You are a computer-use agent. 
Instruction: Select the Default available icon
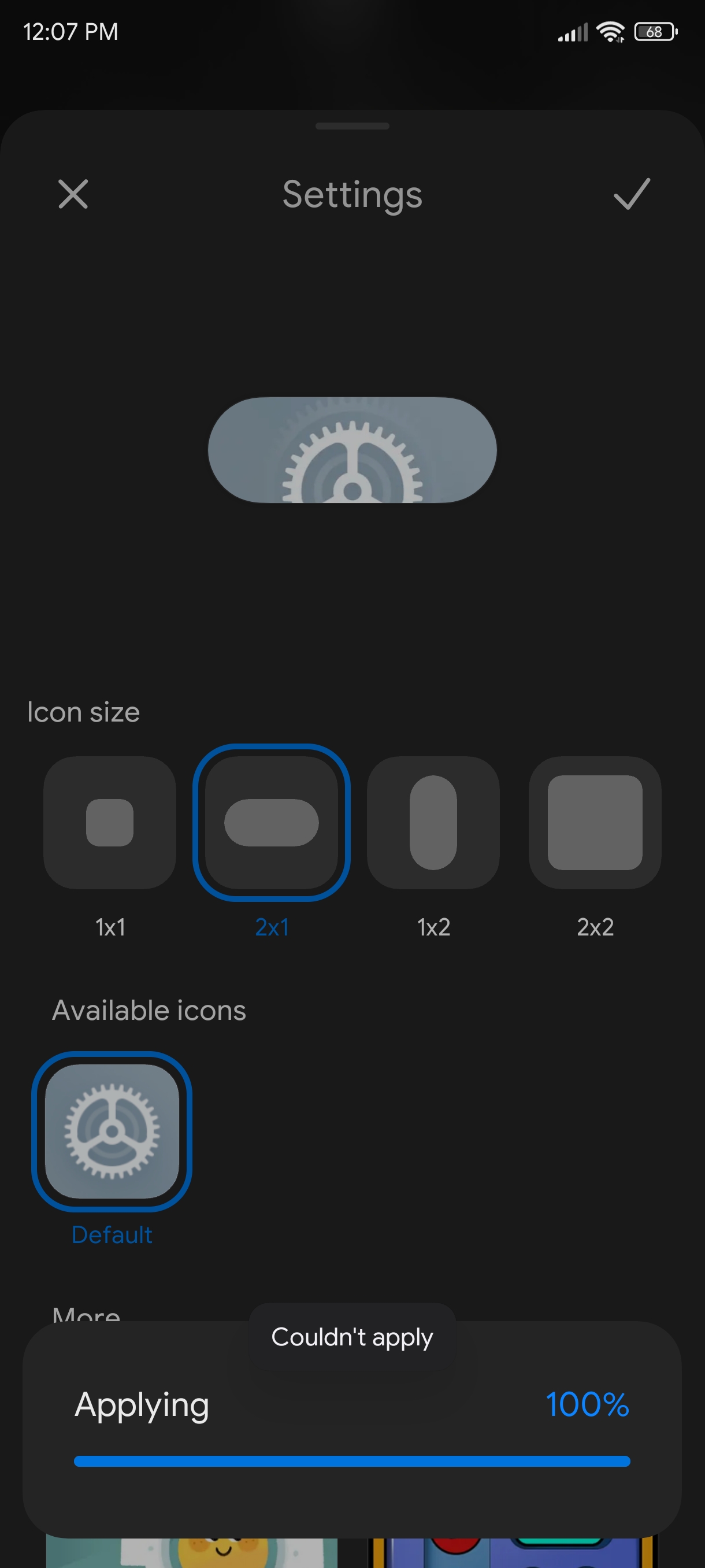pos(112,1131)
